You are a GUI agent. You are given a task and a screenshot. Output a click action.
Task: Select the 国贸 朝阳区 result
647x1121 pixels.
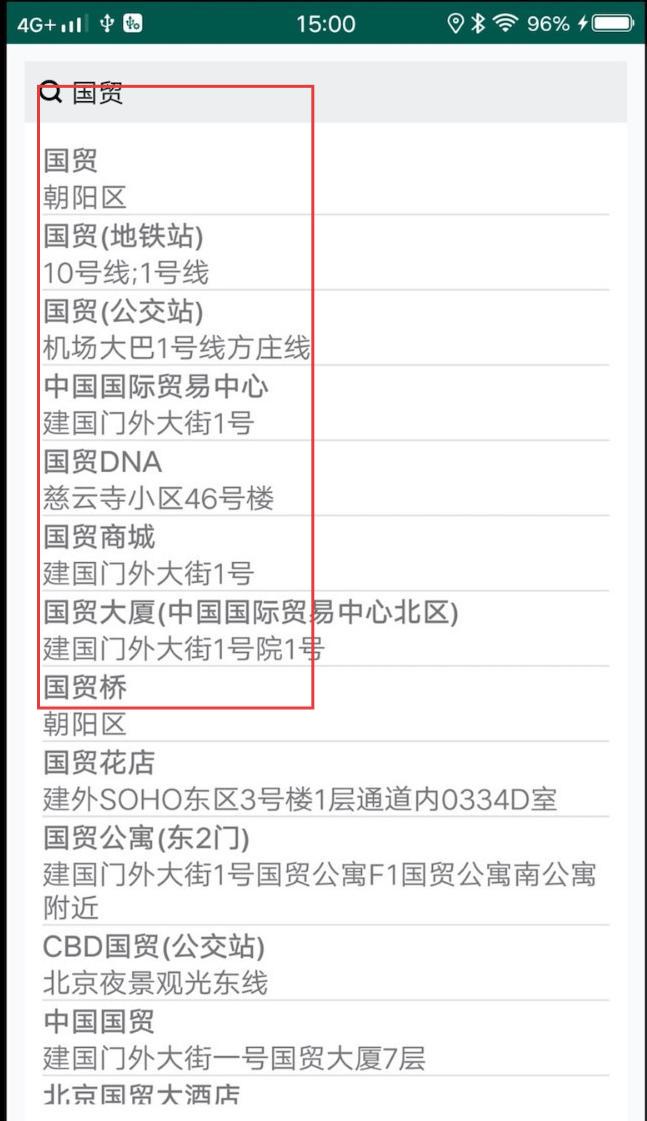click(325, 177)
